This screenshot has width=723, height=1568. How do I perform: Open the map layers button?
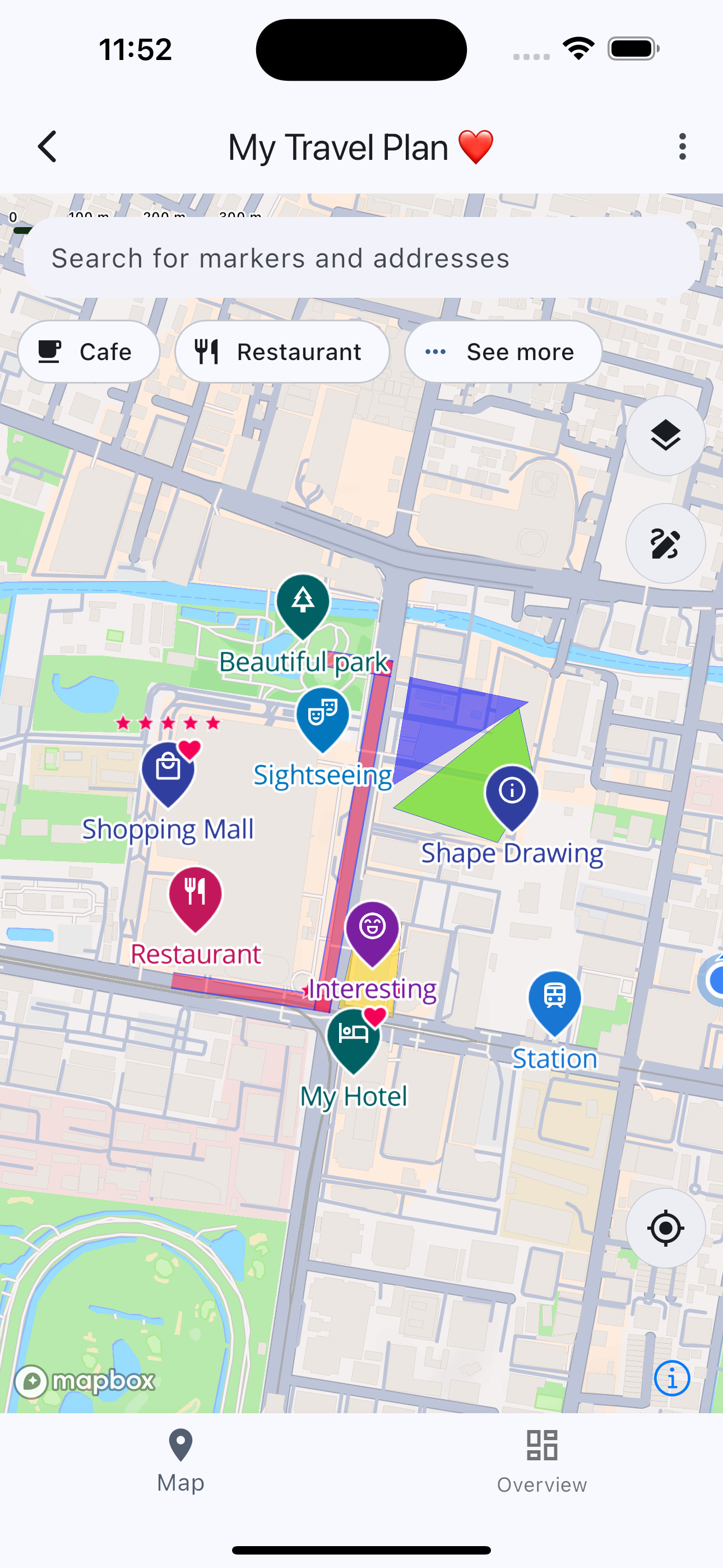click(x=665, y=436)
